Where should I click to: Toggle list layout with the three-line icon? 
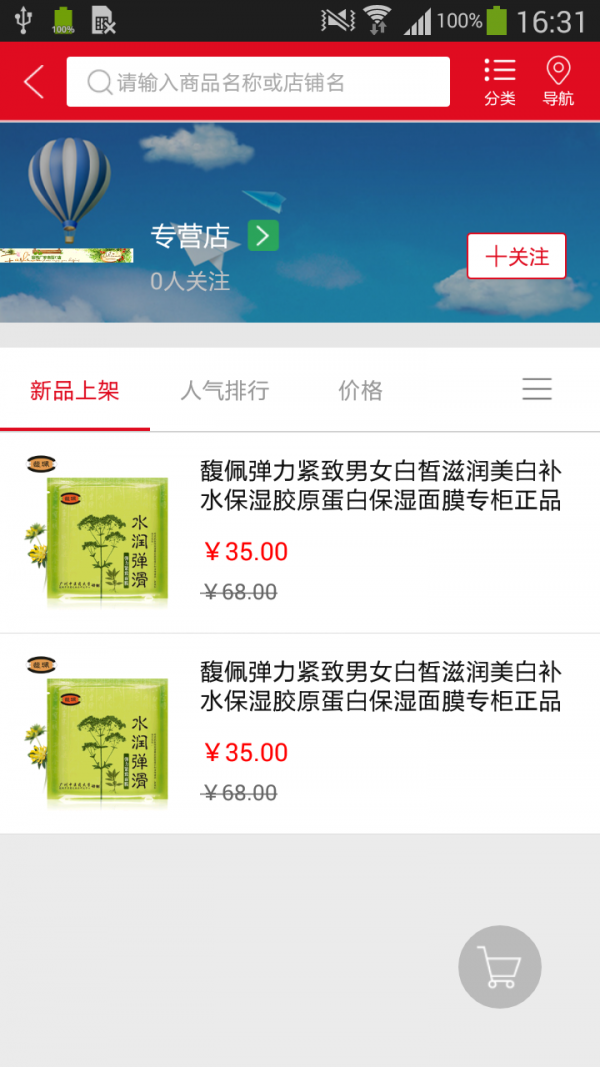coord(537,390)
